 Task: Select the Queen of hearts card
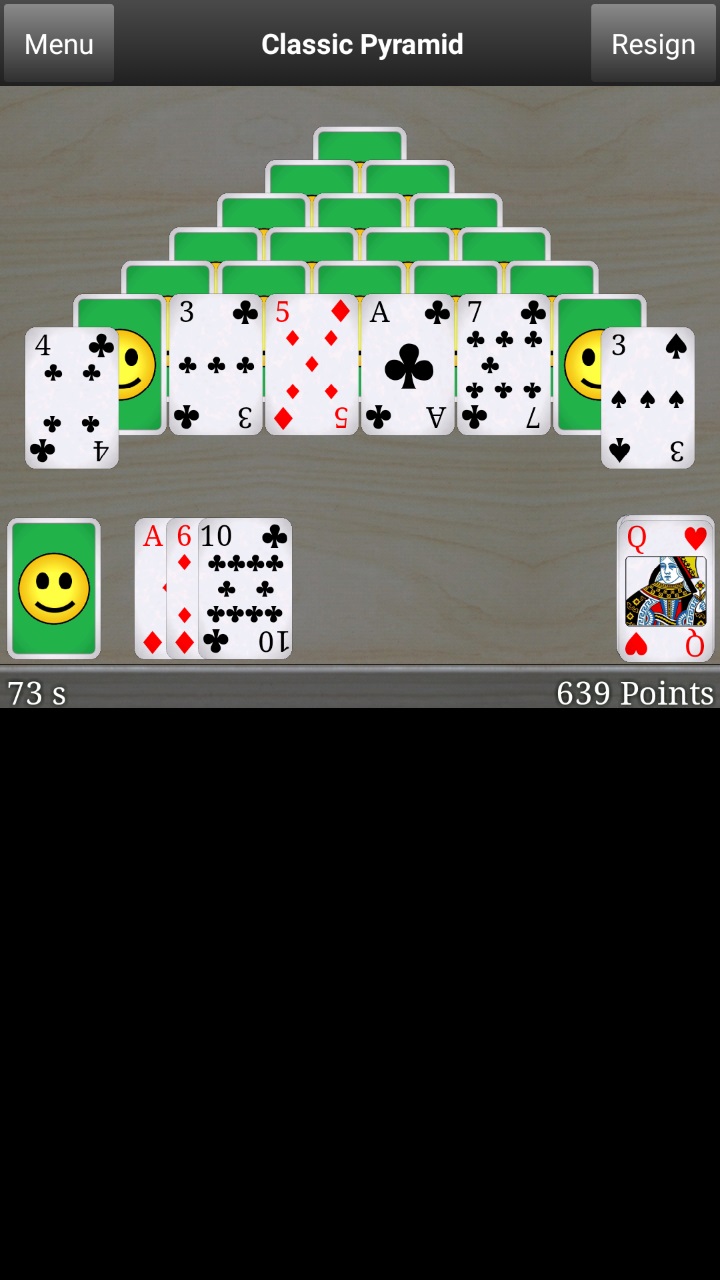point(665,589)
